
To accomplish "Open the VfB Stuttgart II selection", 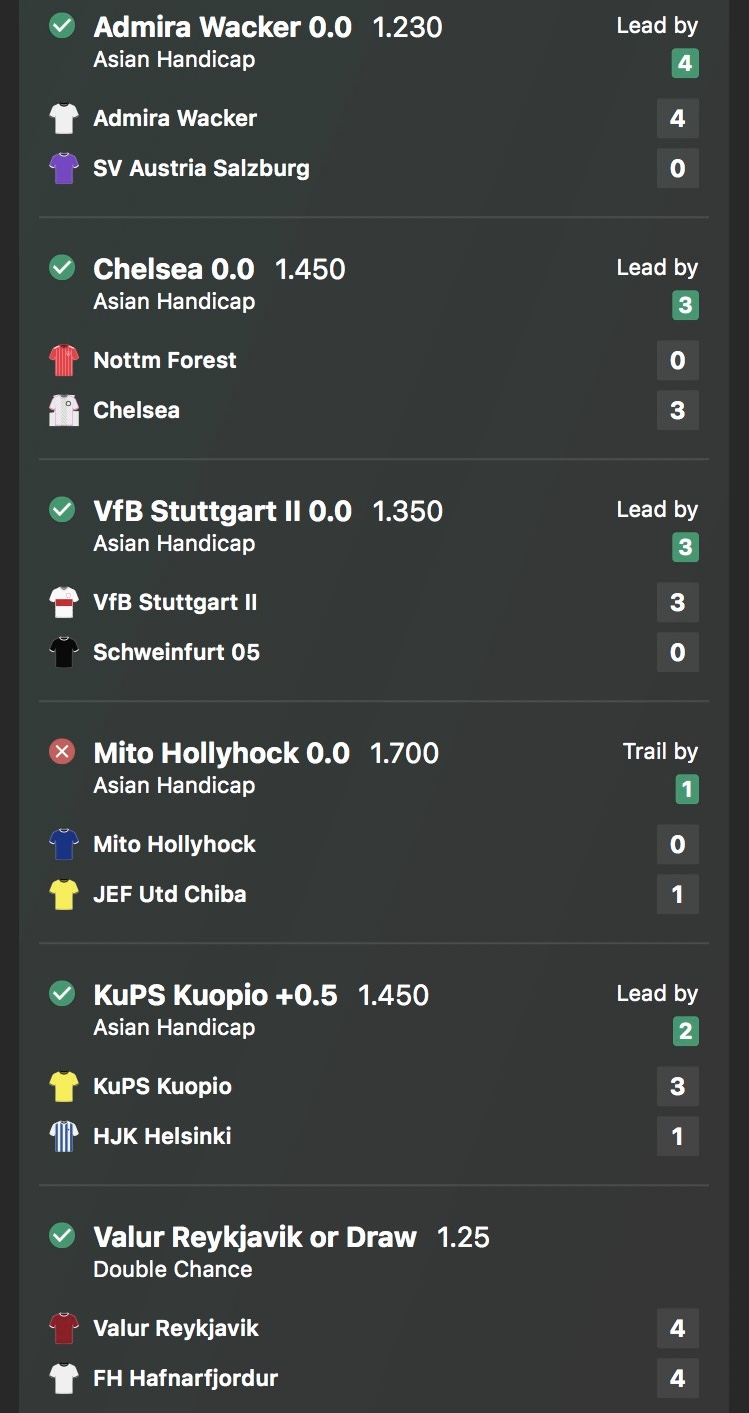I will (x=222, y=512).
